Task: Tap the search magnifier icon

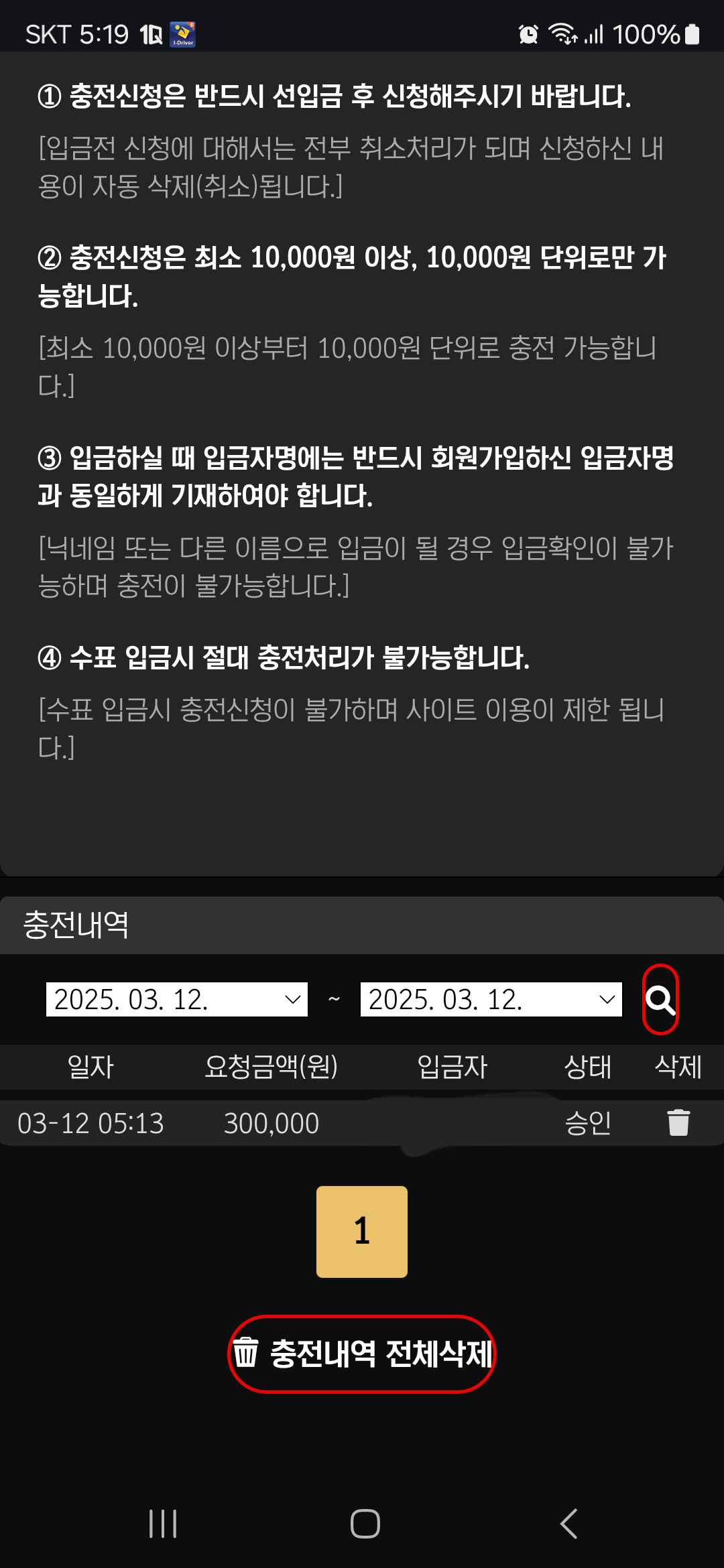Action: tap(660, 1000)
